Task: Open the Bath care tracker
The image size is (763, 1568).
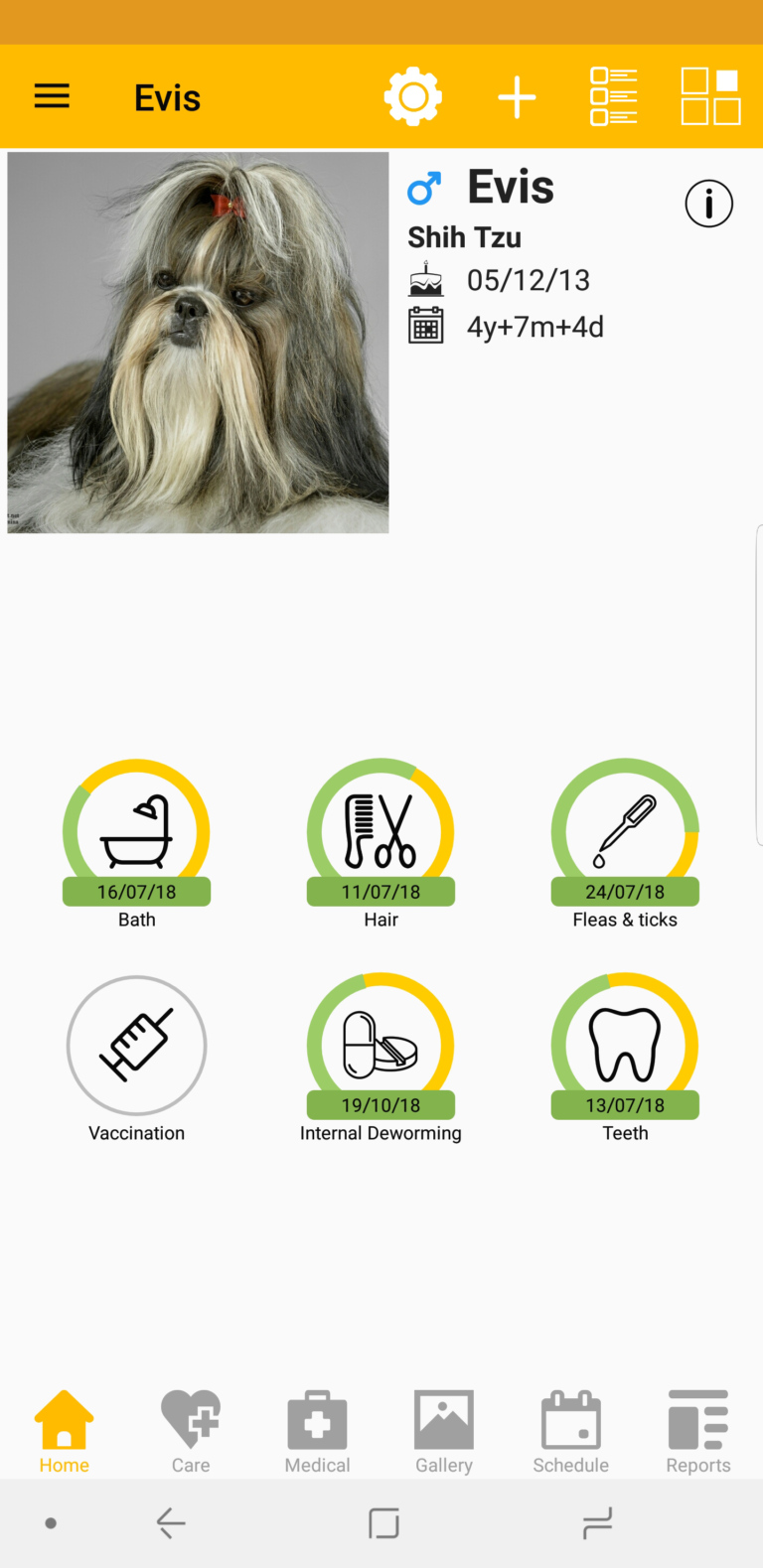Action: tap(136, 832)
